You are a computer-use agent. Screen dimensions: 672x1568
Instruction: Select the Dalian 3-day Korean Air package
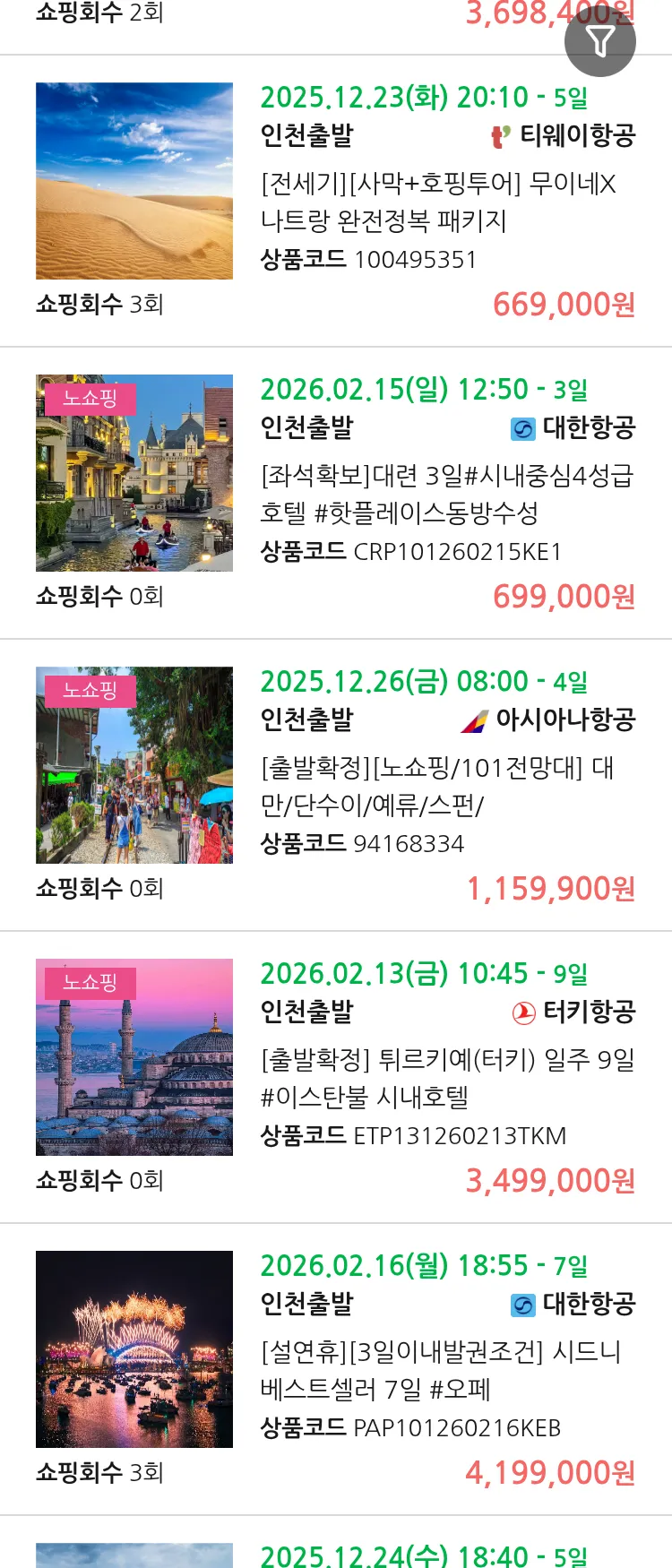pyautogui.click(x=445, y=494)
